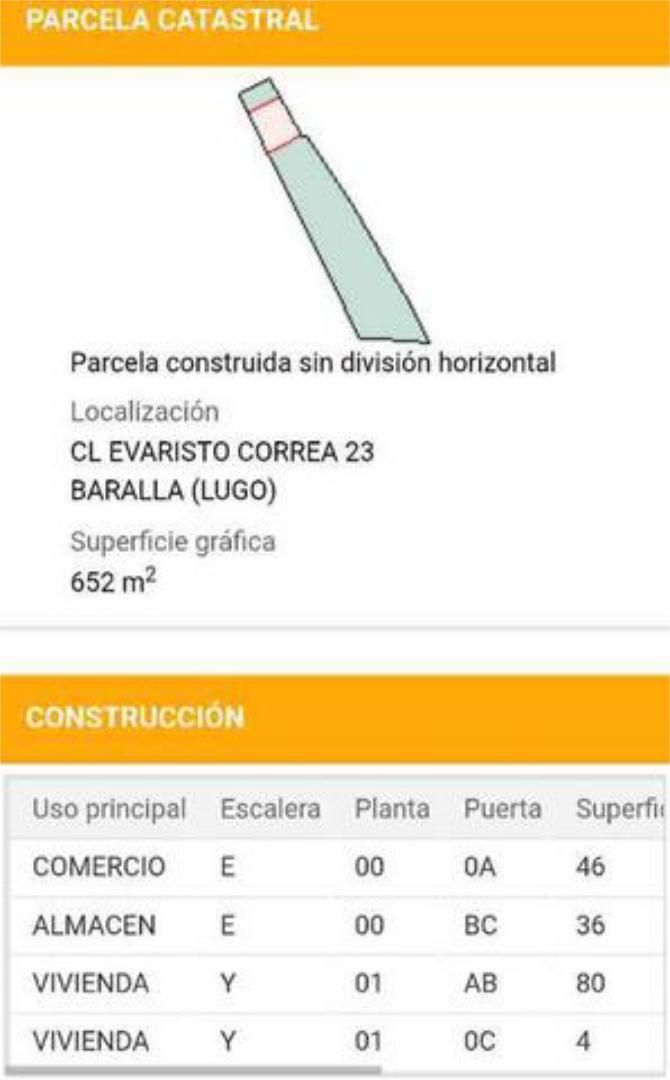
Task: Open the cadastral parcel map sketch
Action: point(335,215)
